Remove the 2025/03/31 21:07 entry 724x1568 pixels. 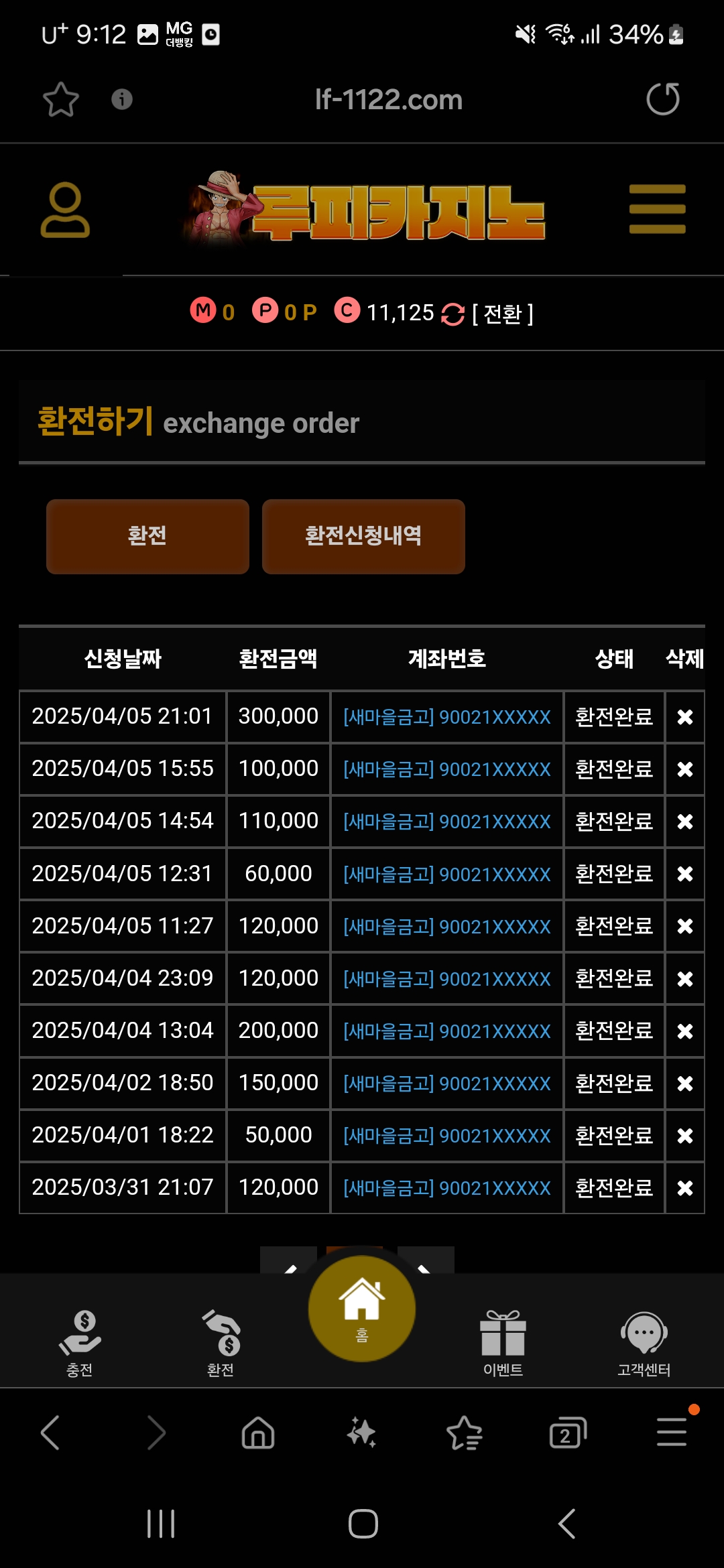[x=684, y=1188]
